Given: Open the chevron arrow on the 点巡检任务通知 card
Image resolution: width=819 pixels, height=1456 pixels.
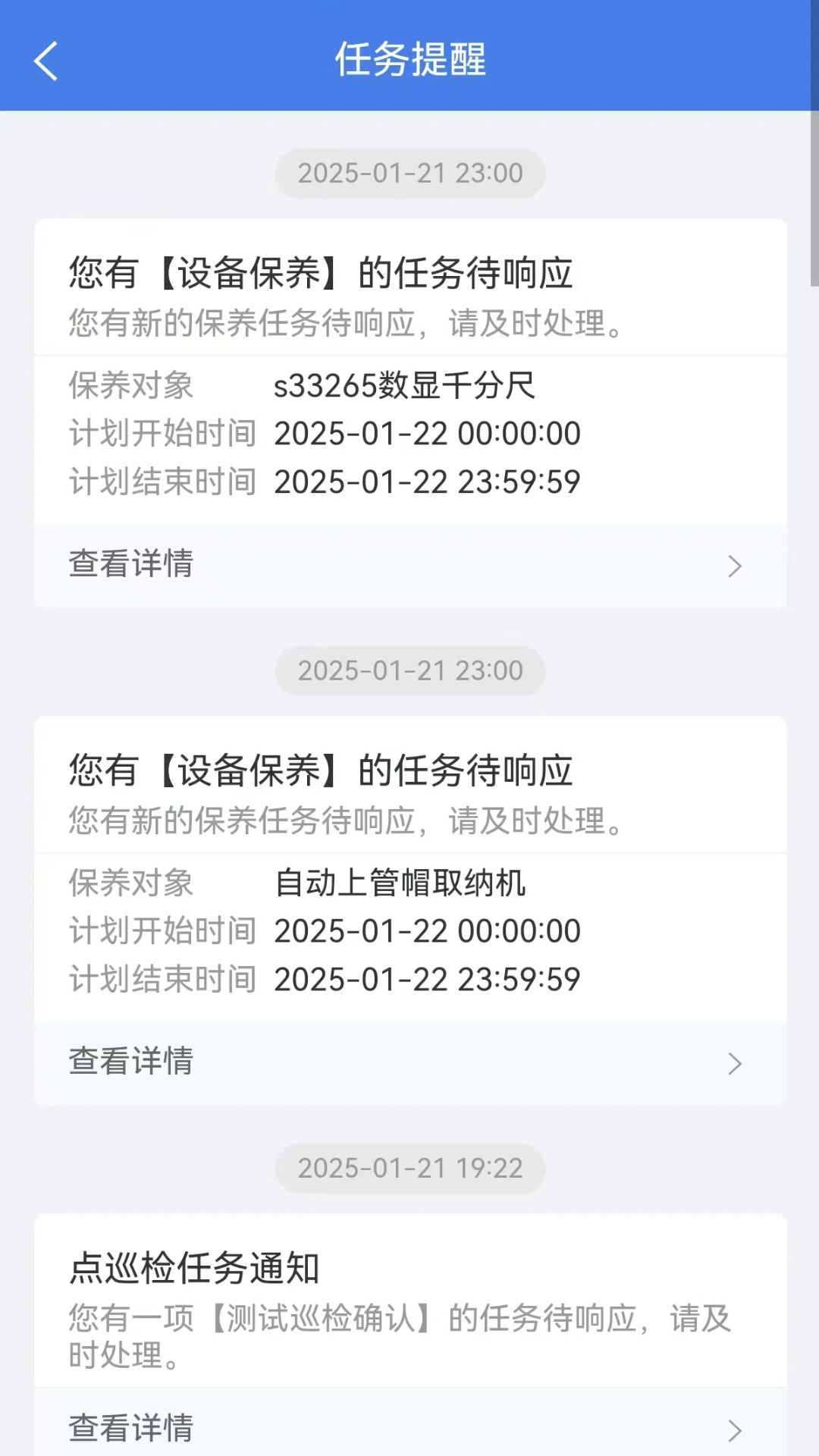Looking at the screenshot, I should (733, 1429).
